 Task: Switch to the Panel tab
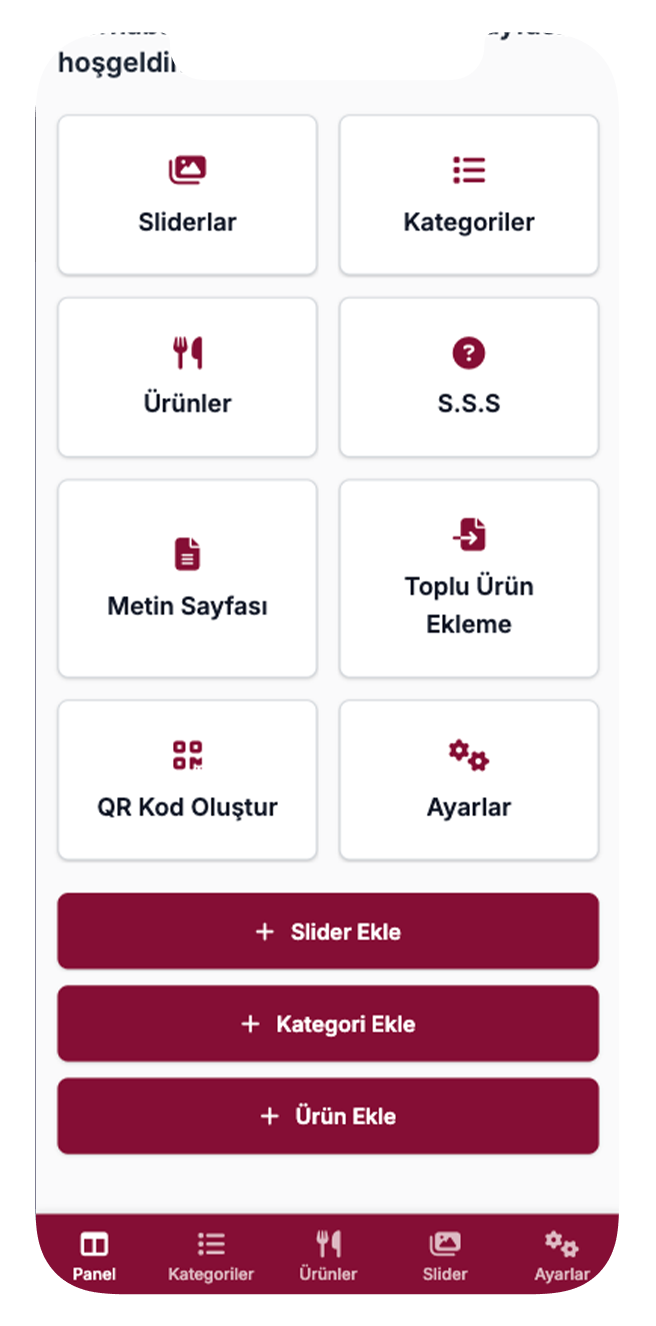tap(94, 1256)
